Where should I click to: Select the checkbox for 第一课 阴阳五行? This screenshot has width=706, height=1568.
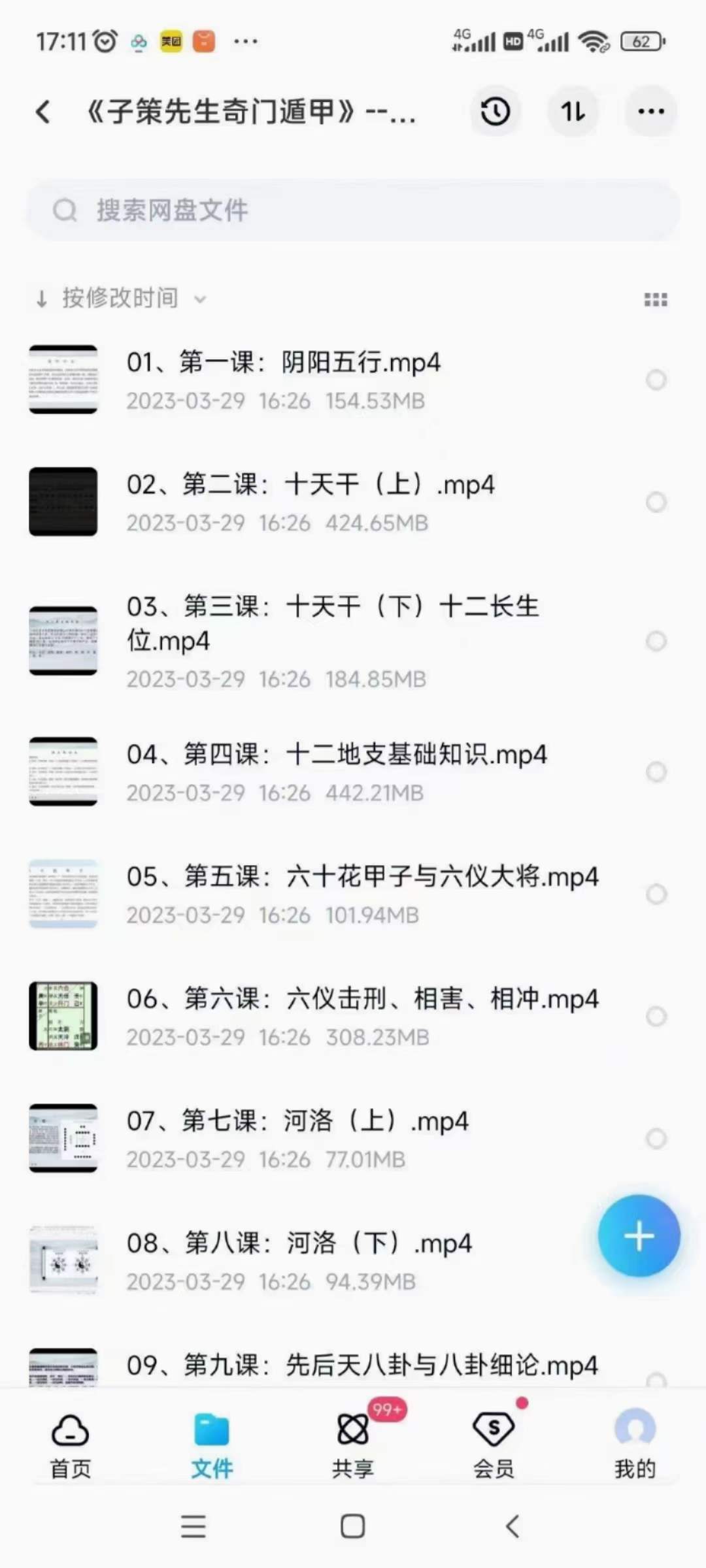point(656,380)
